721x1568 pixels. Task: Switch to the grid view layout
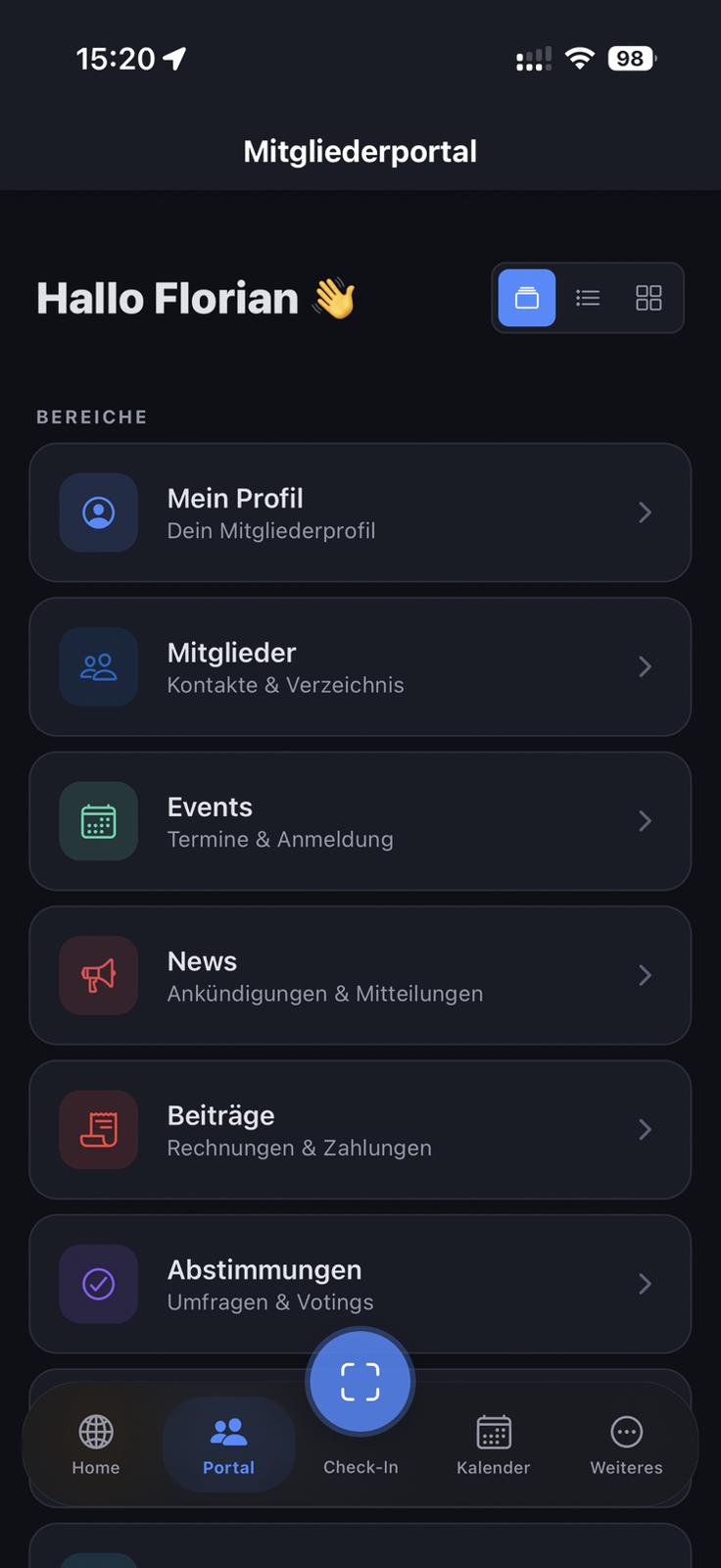[649, 298]
